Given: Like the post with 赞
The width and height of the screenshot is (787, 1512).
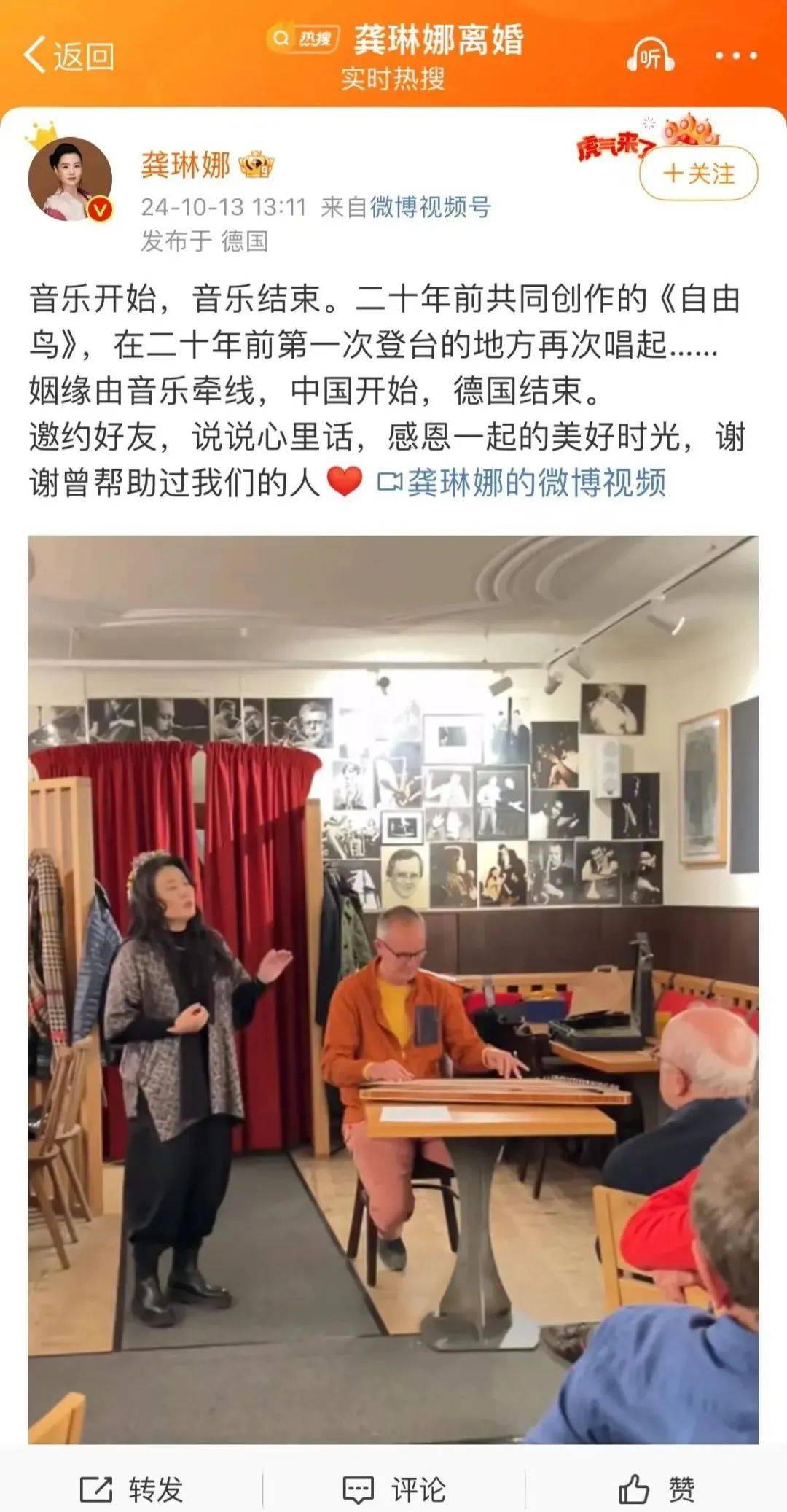Looking at the screenshot, I should pyautogui.click(x=657, y=1489).
